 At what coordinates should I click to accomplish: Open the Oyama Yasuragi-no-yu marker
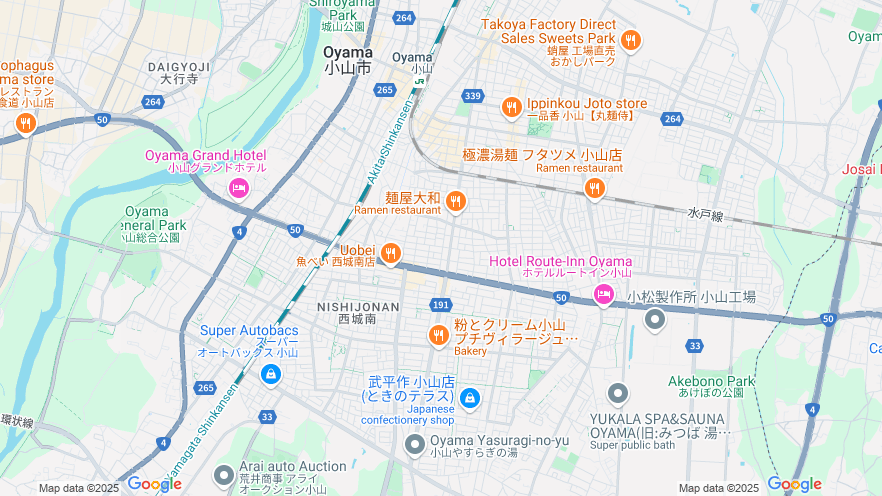416,444
